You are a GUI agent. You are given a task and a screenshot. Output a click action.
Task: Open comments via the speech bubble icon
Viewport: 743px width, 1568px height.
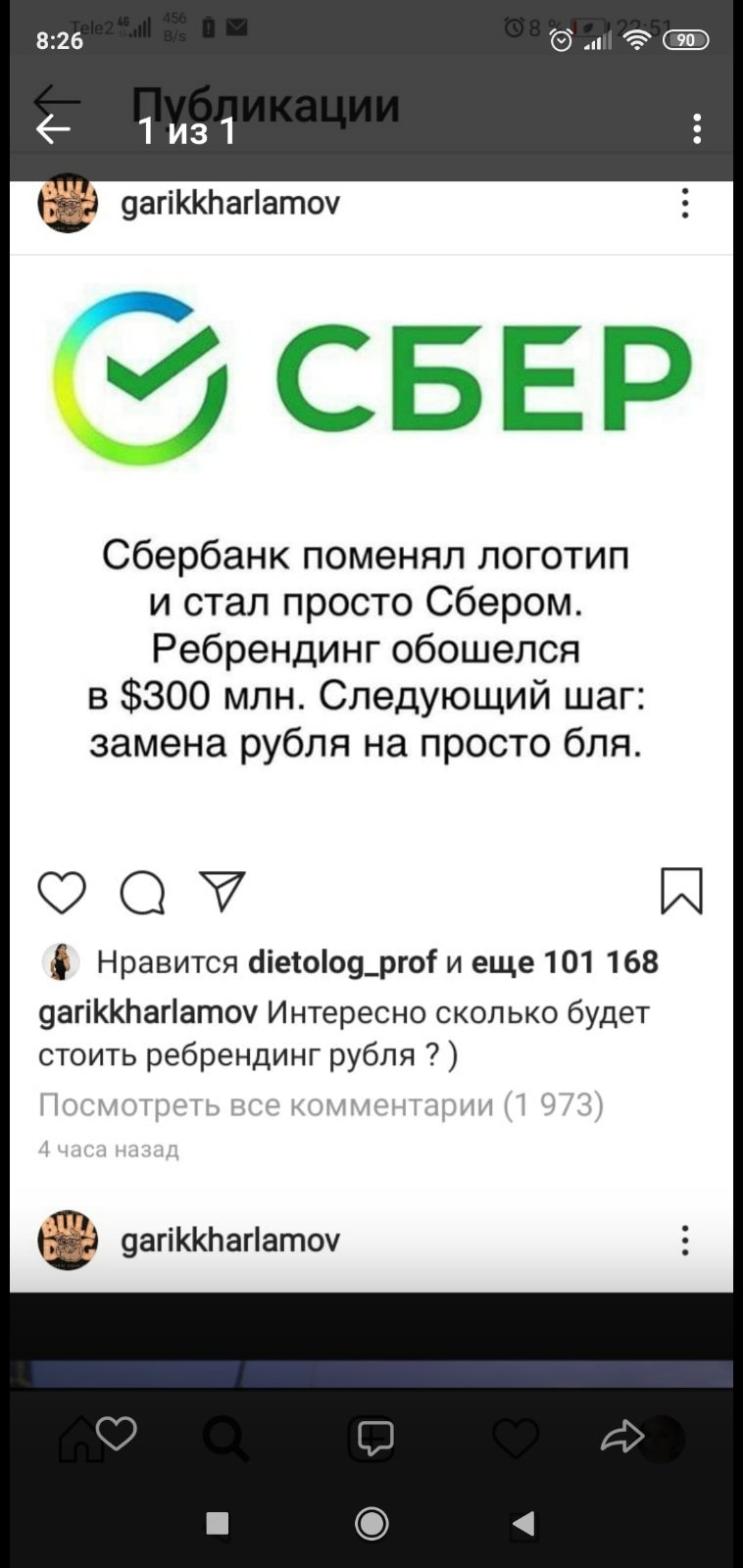point(372,1439)
